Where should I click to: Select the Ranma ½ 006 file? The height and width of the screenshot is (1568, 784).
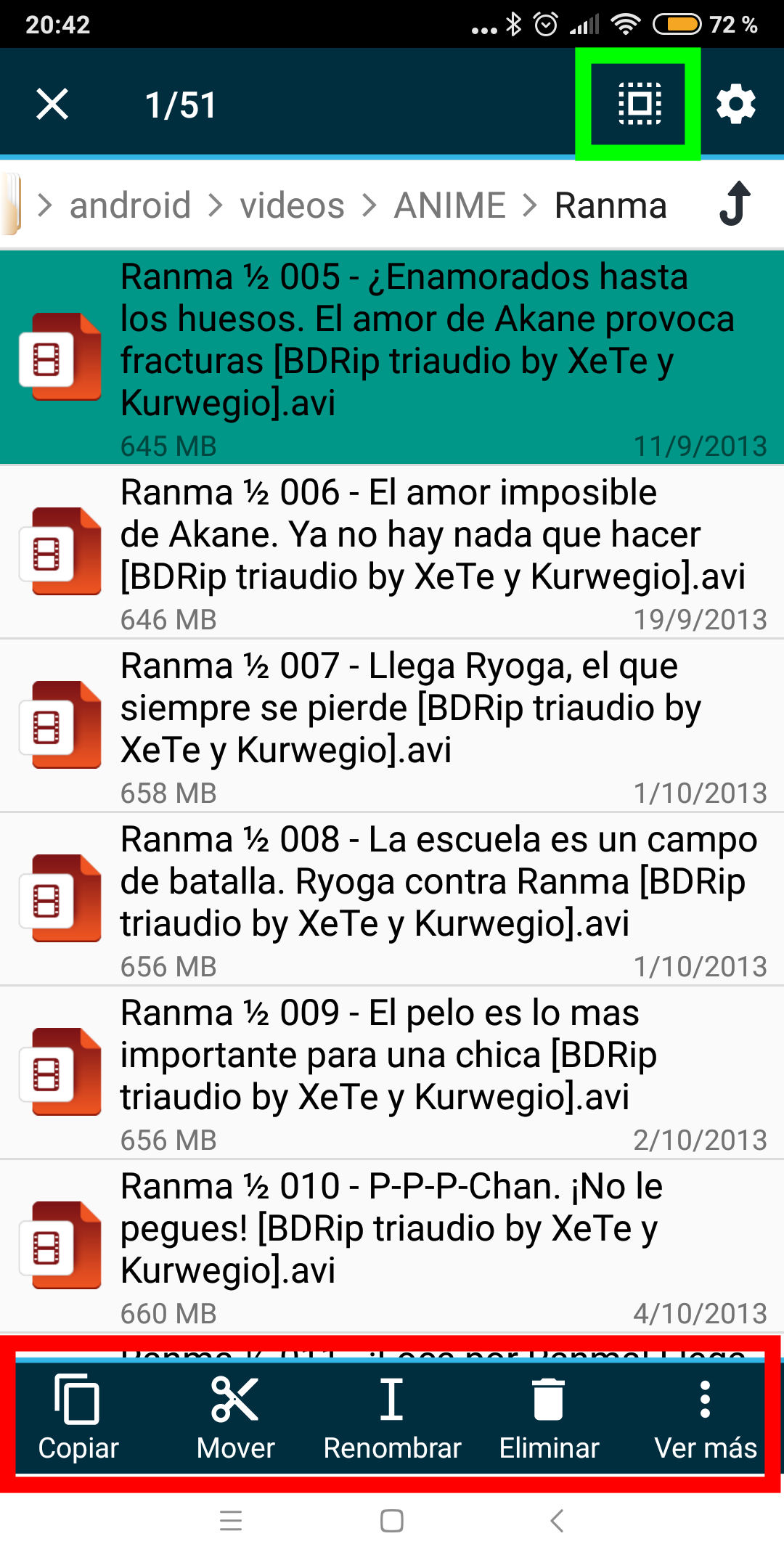pos(392,552)
